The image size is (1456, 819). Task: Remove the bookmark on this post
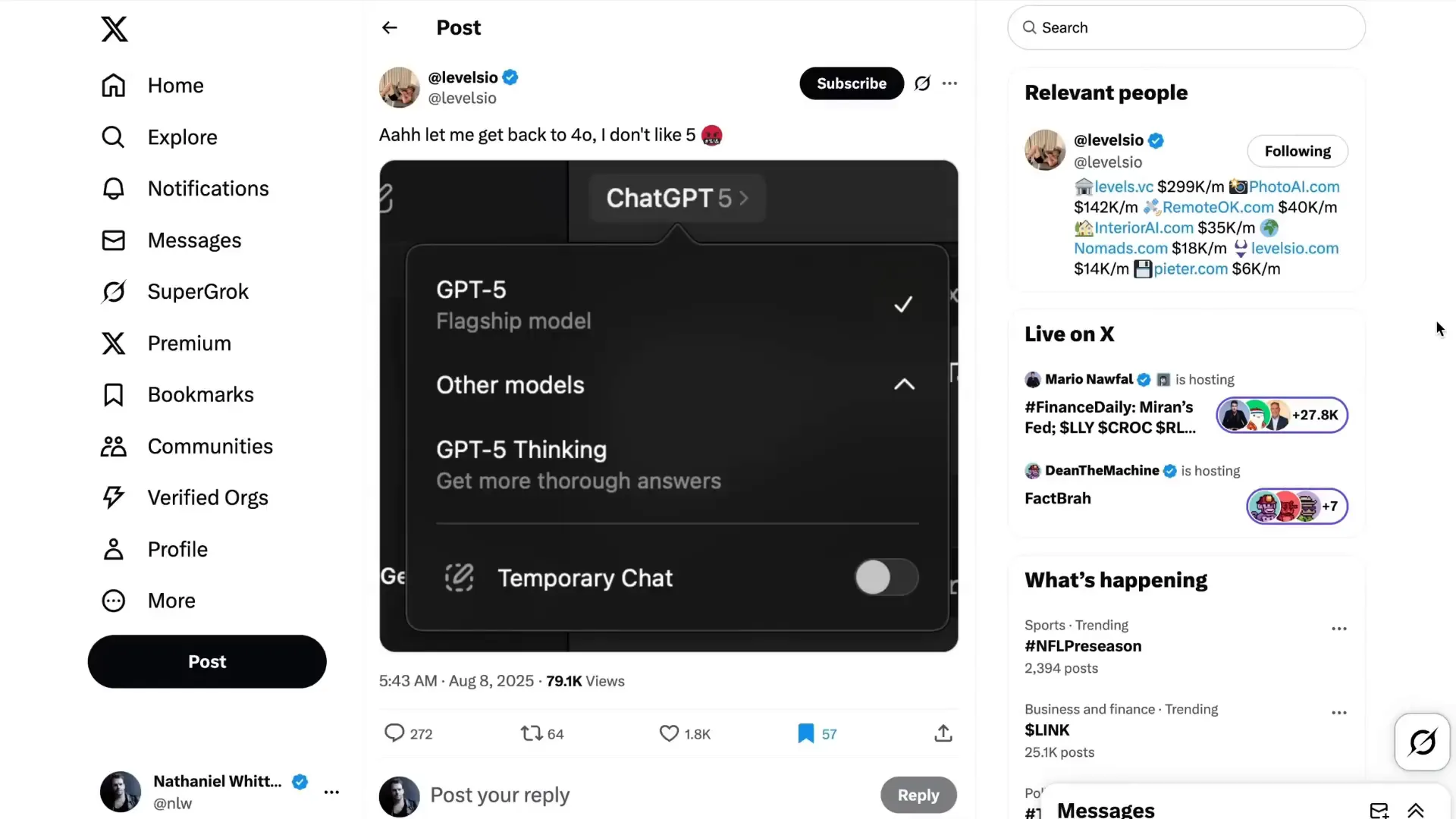point(805,733)
